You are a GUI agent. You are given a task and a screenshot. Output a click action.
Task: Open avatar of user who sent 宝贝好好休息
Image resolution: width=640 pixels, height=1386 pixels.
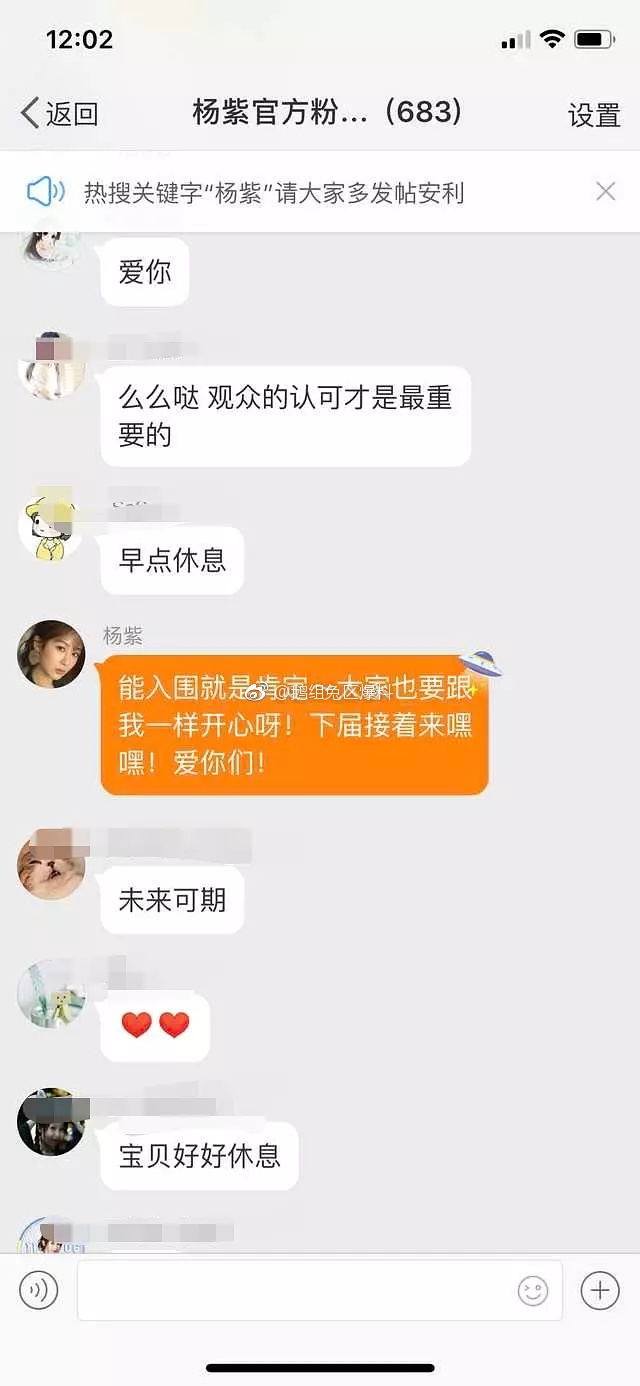51,1122
